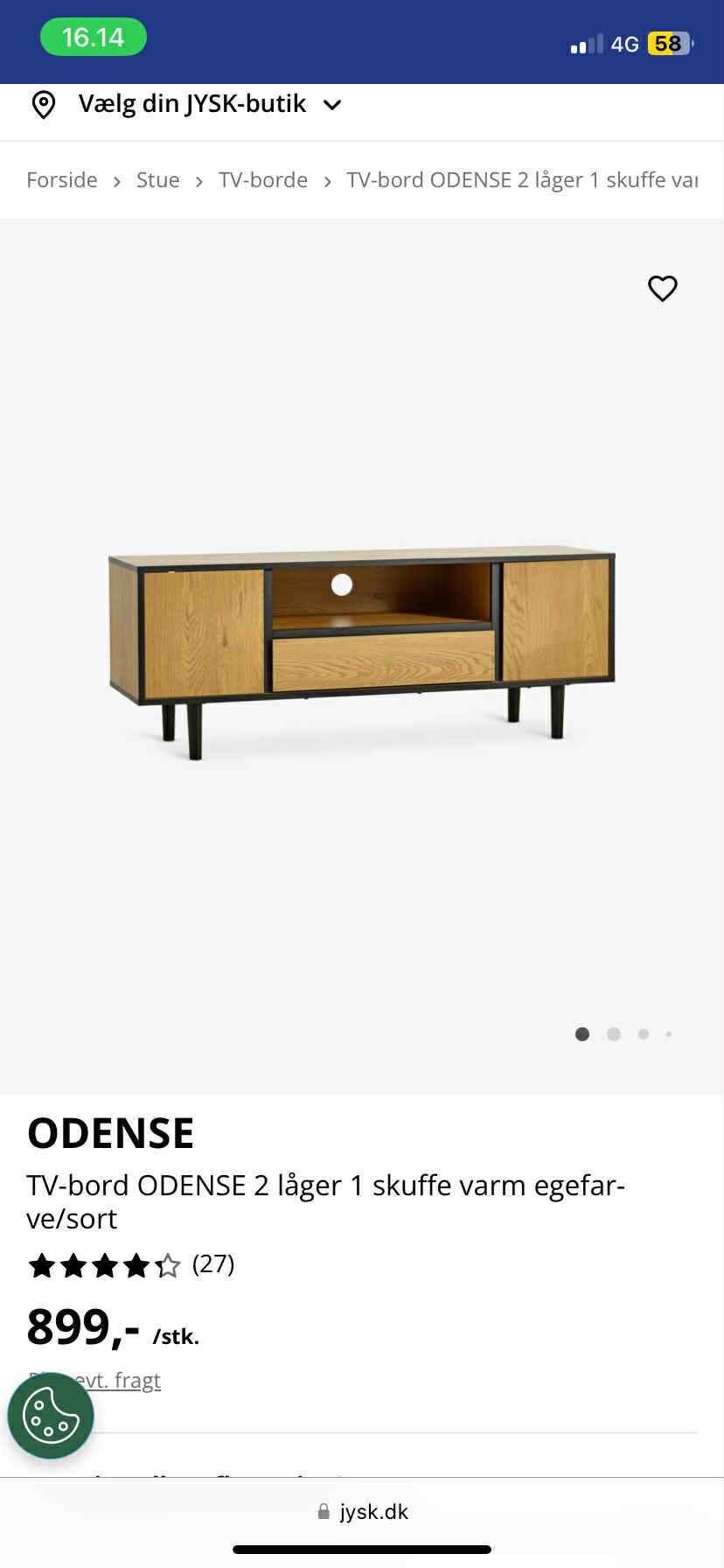
Task: Click the location pin icon
Action: tap(44, 103)
